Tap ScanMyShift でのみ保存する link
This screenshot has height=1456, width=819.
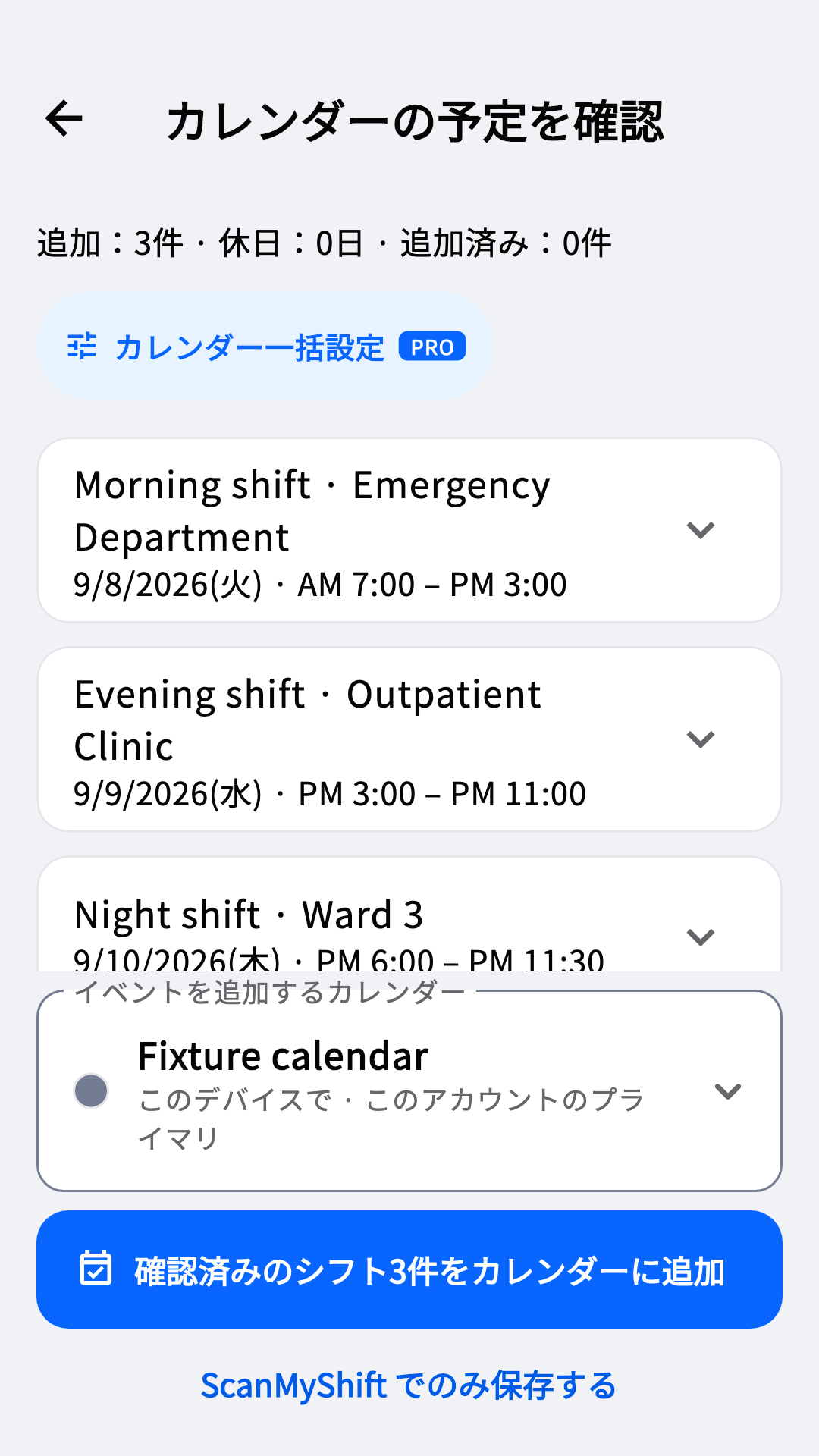pyautogui.click(x=409, y=1385)
